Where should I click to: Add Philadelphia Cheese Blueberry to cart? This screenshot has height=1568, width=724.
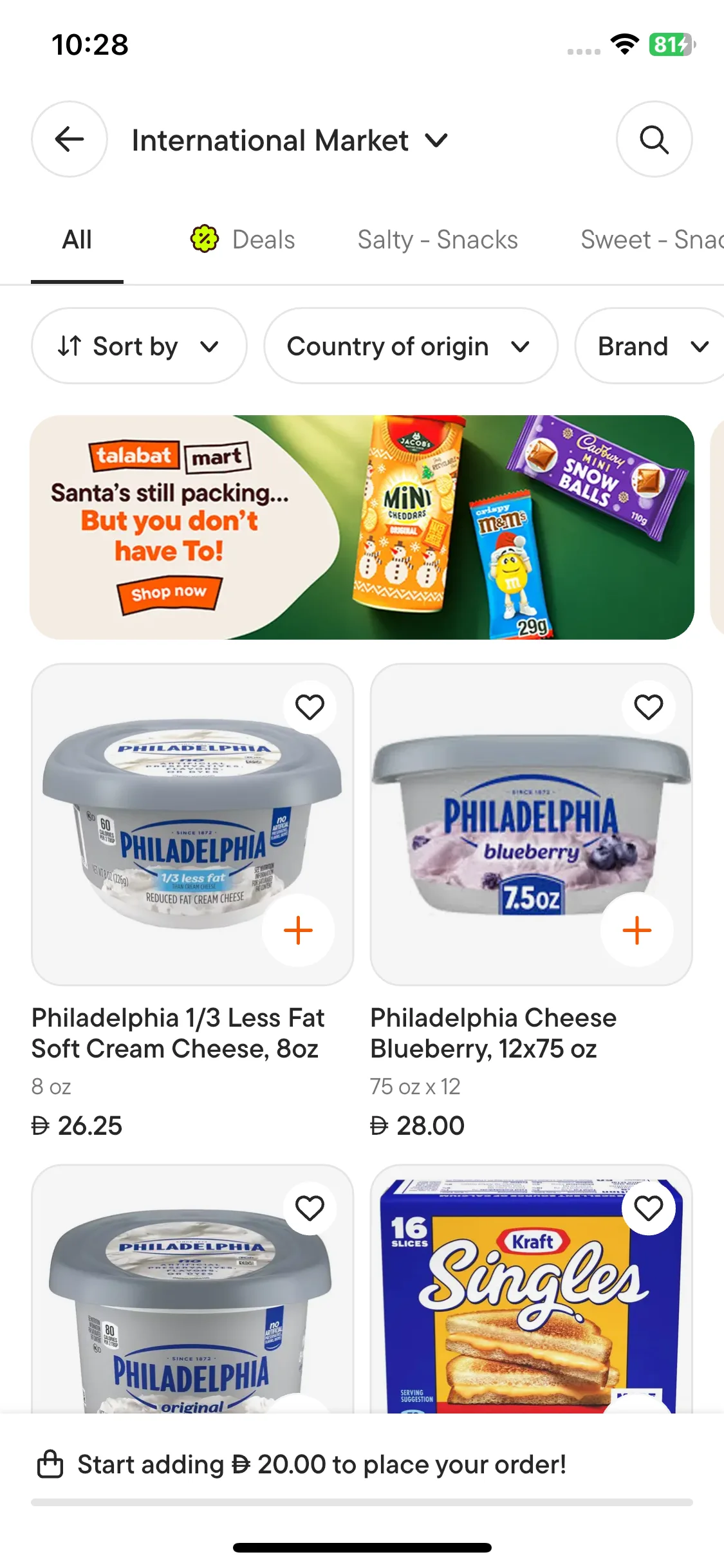[636, 930]
